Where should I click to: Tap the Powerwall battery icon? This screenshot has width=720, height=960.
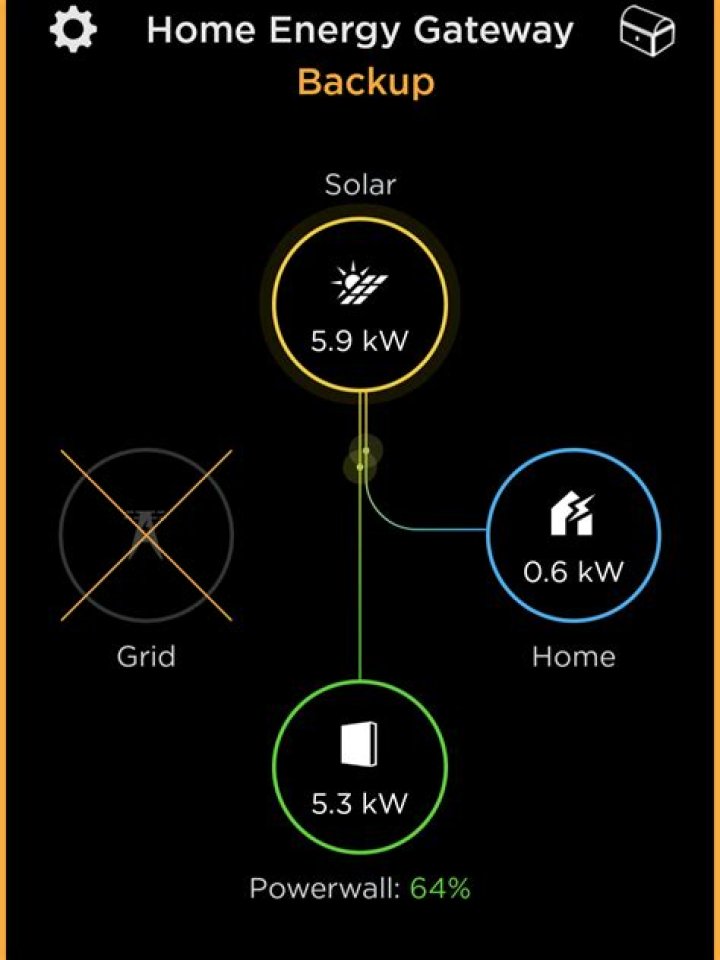point(356,746)
